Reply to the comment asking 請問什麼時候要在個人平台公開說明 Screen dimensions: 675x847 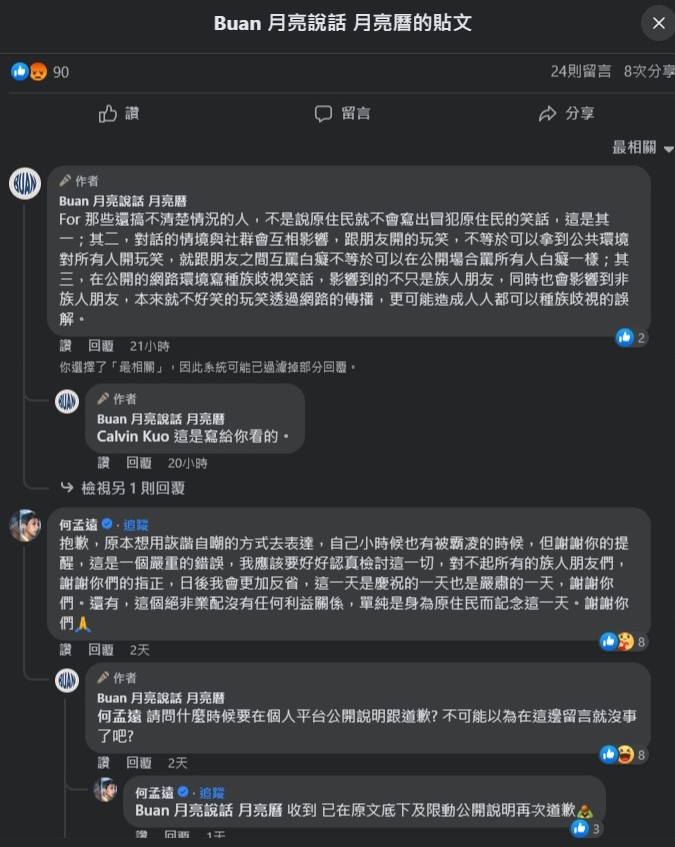coord(139,763)
